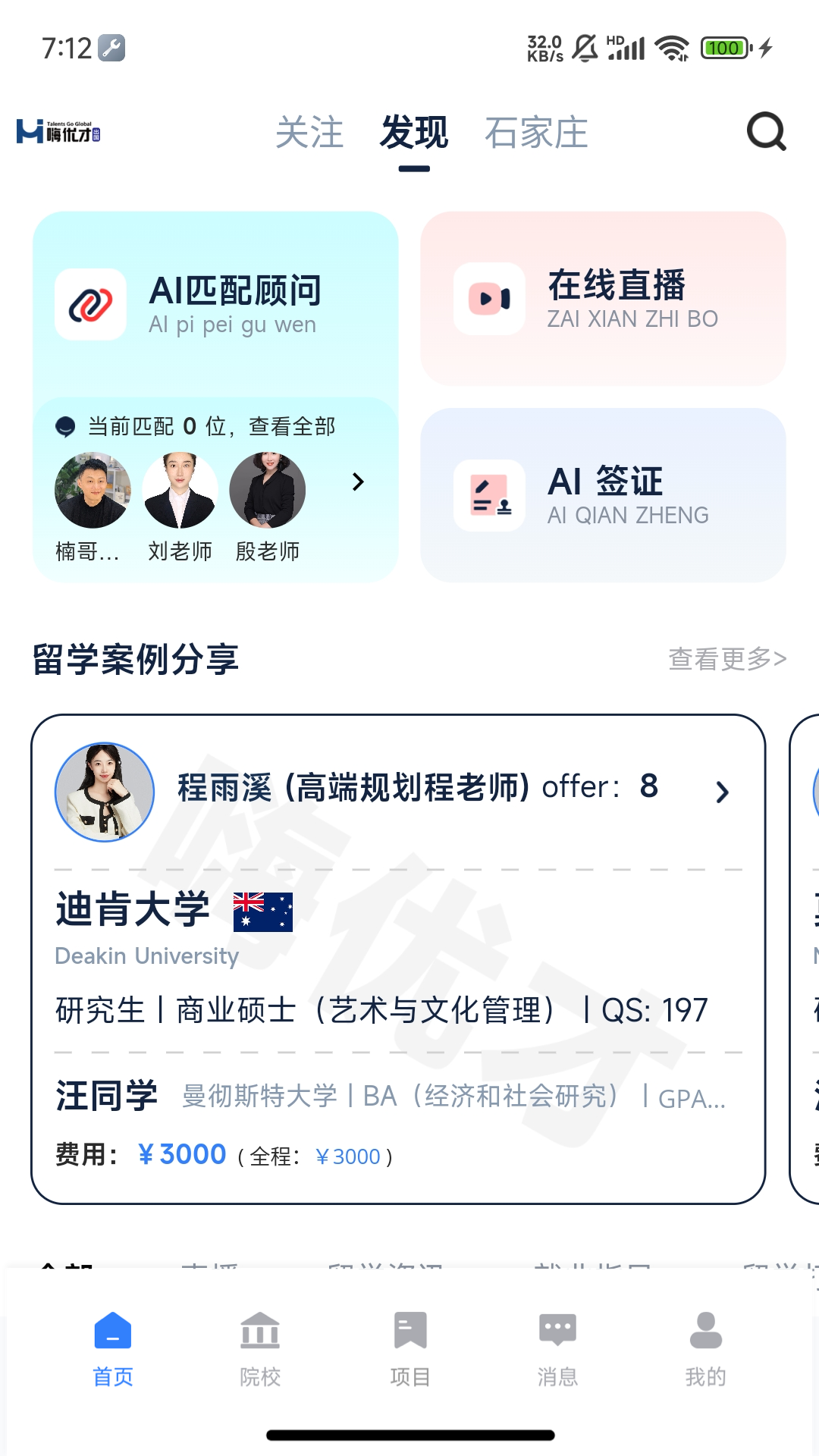The width and height of the screenshot is (819, 1456).
Task: Expand the matched advisors list arrow
Action: [x=358, y=482]
